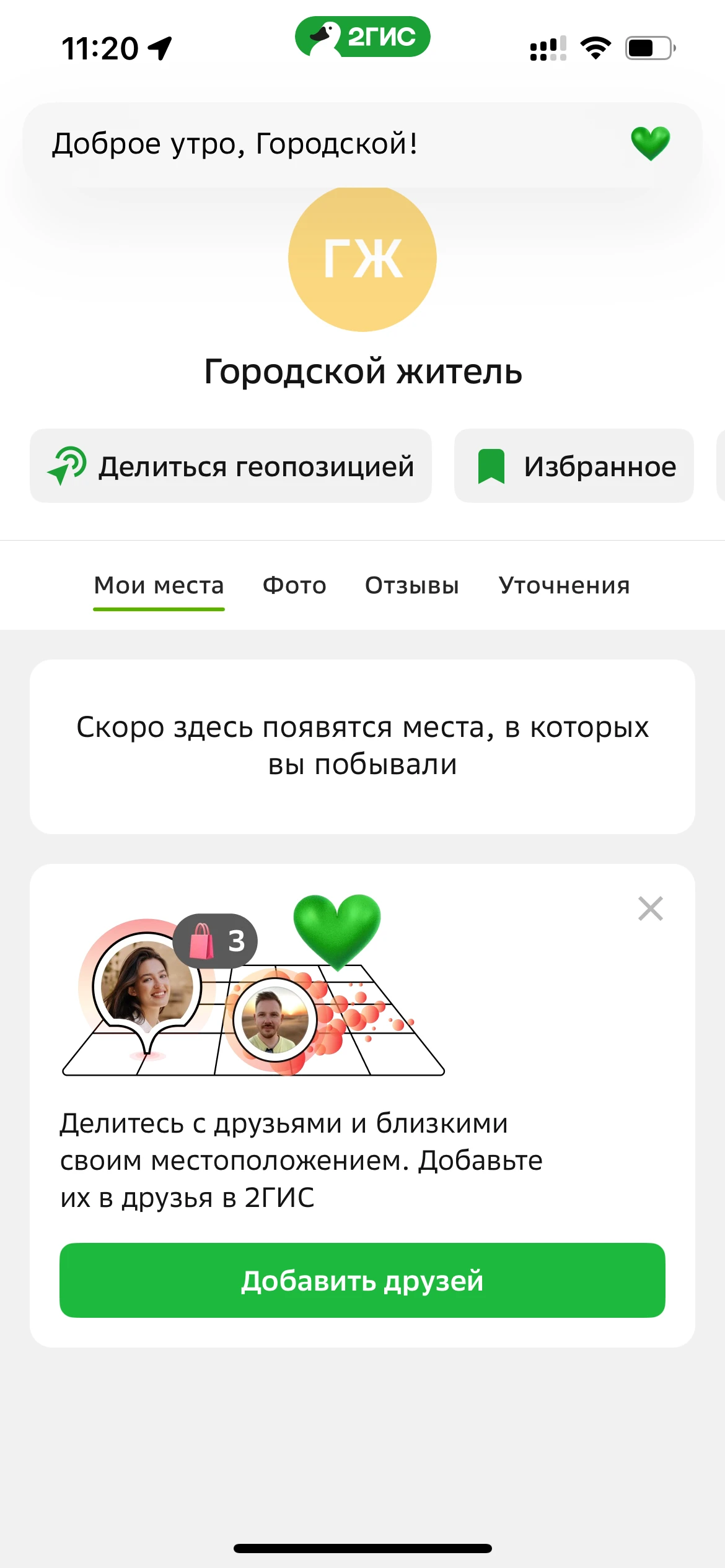Switch to the Отзывы tab
Image resolution: width=725 pixels, height=1568 pixels.
(411, 585)
